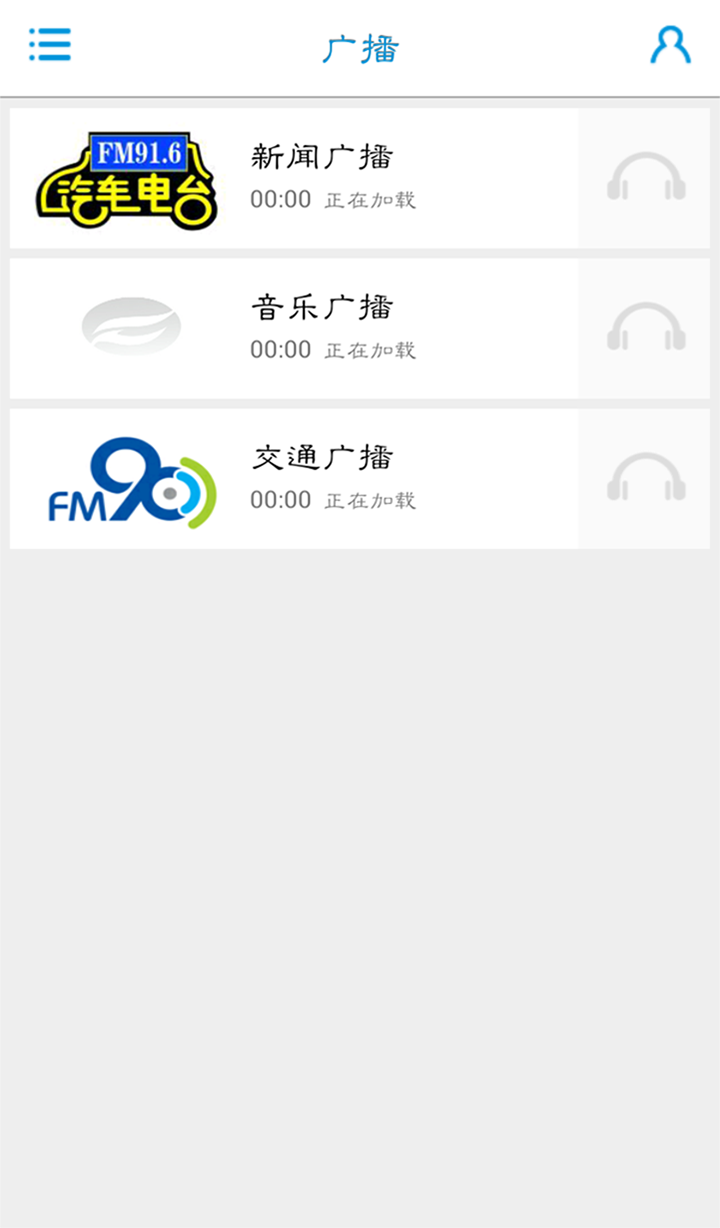This screenshot has height=1228, width=720.
Task: Play 新闻广播 with its headphone button
Action: [x=645, y=178]
